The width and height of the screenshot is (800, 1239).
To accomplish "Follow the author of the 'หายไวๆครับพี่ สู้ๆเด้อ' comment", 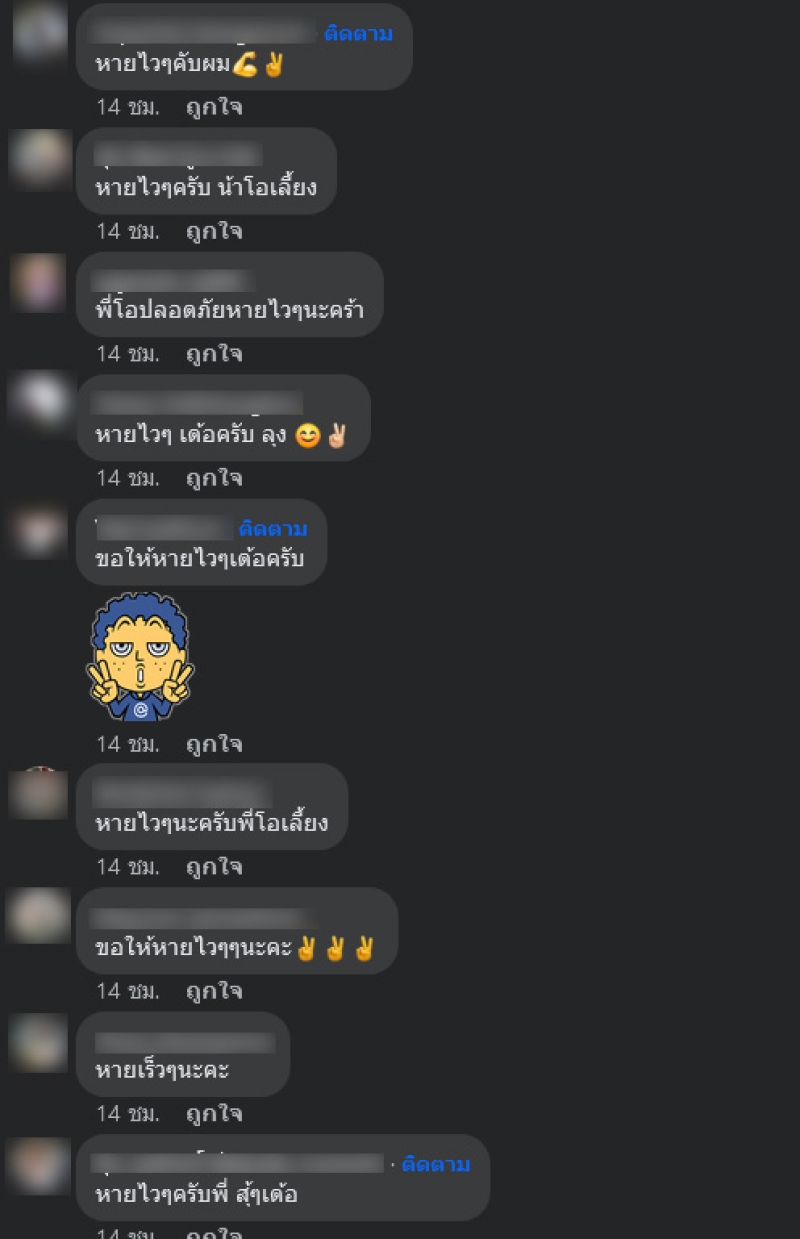I will pos(436,1165).
